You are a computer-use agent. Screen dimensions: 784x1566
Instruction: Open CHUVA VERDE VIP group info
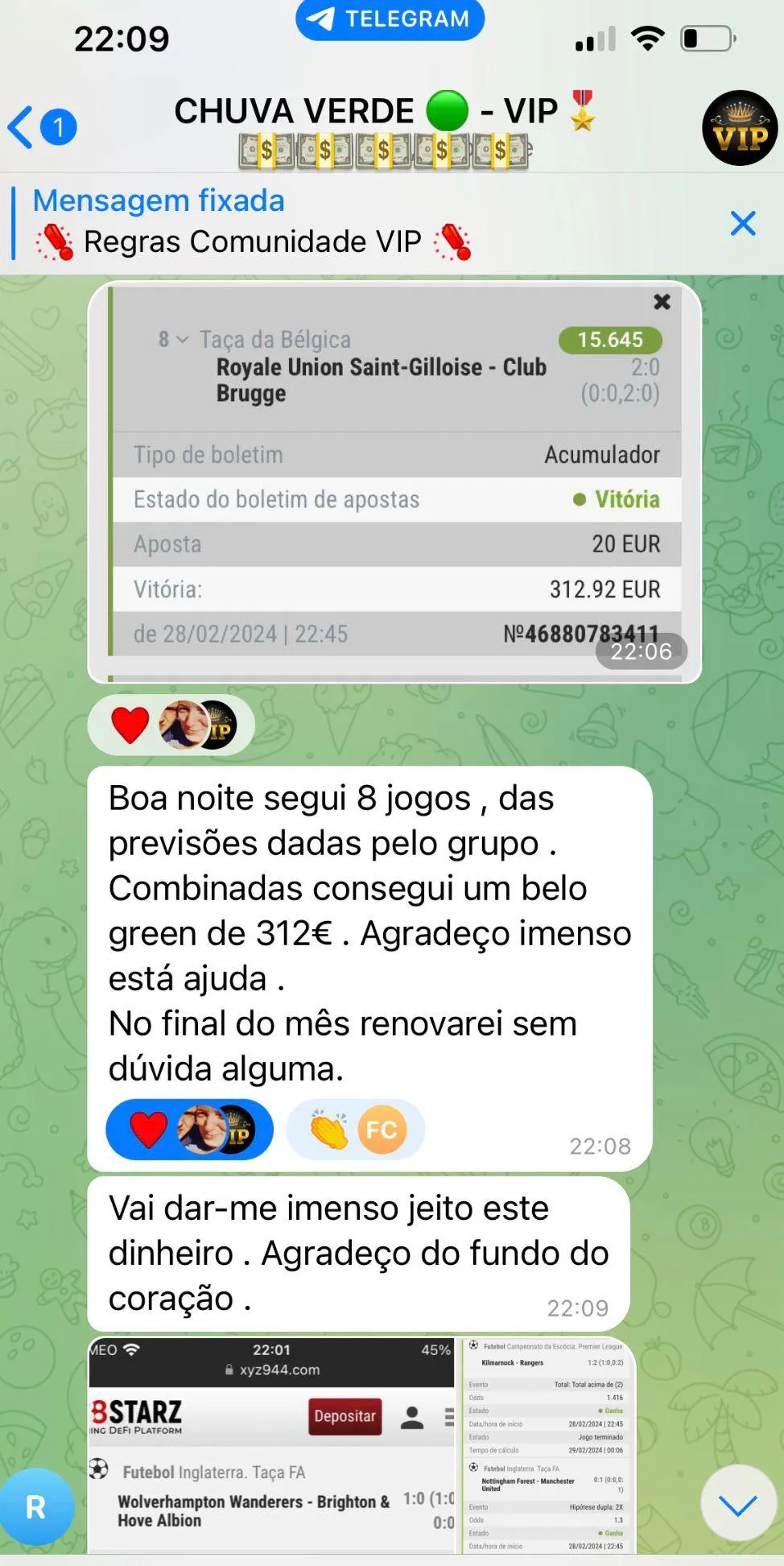click(386, 129)
